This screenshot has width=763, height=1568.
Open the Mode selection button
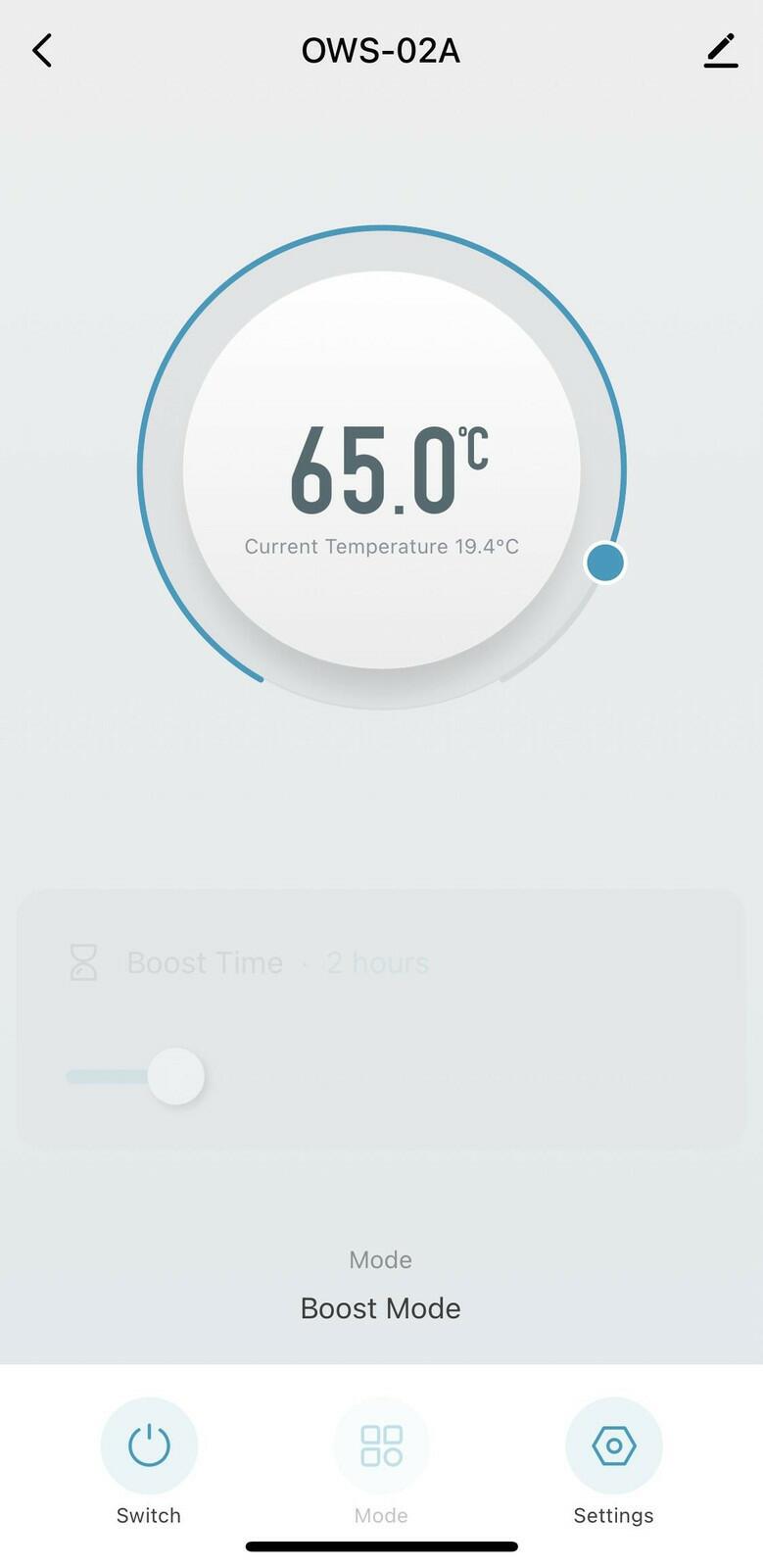381,1445
